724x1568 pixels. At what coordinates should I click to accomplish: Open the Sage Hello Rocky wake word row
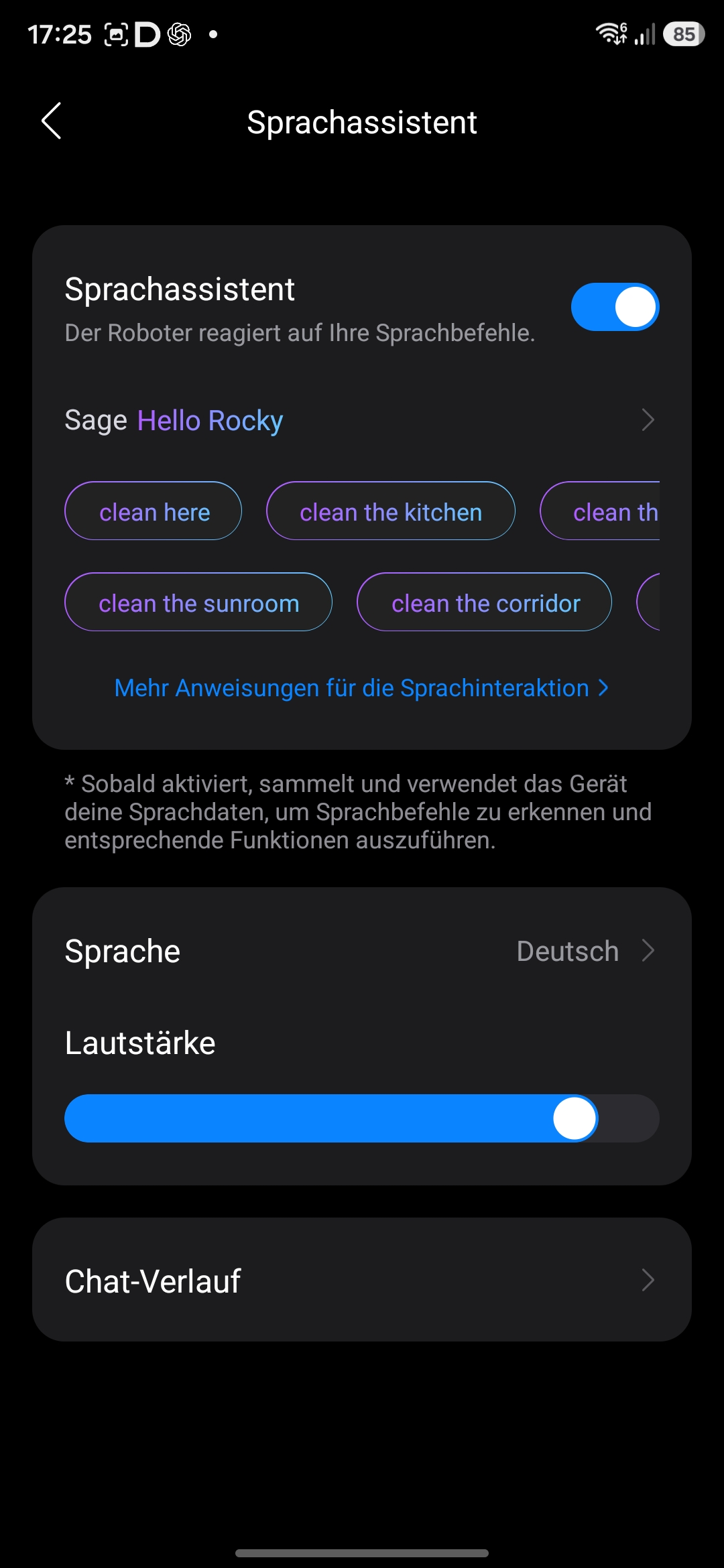(x=362, y=420)
